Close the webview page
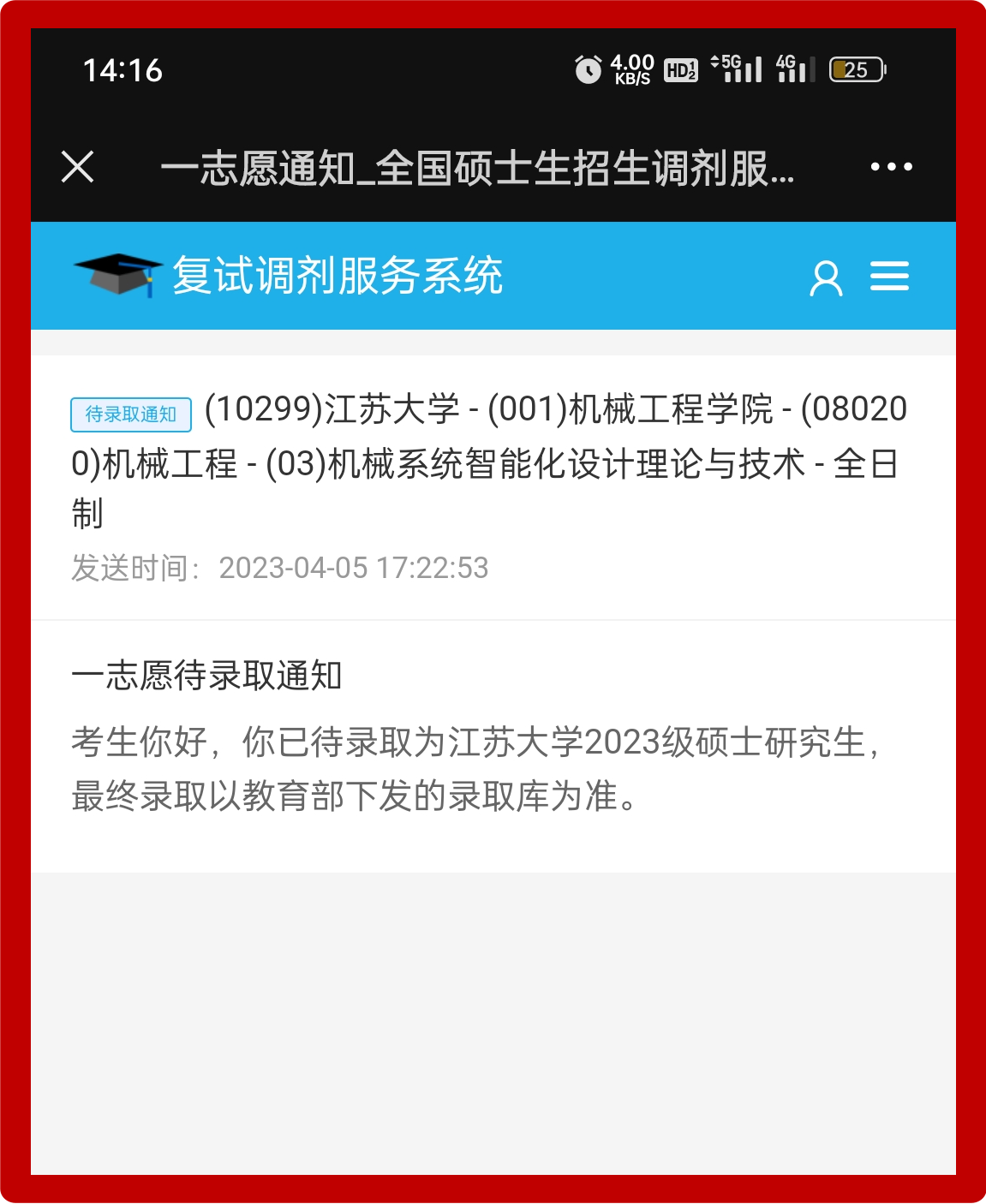The width and height of the screenshot is (986, 1204). click(78, 167)
